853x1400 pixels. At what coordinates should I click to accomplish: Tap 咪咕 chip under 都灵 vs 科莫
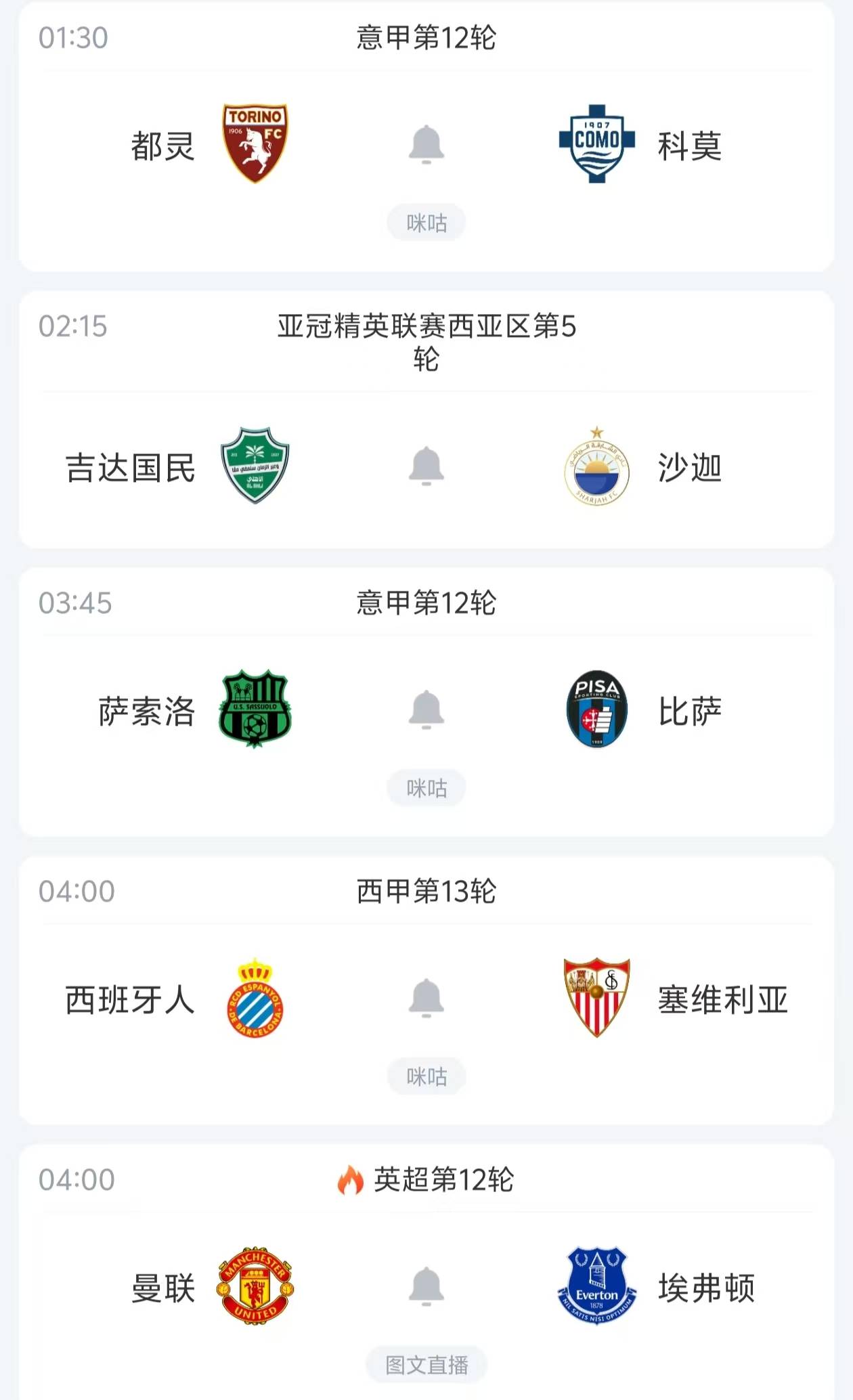point(426,223)
